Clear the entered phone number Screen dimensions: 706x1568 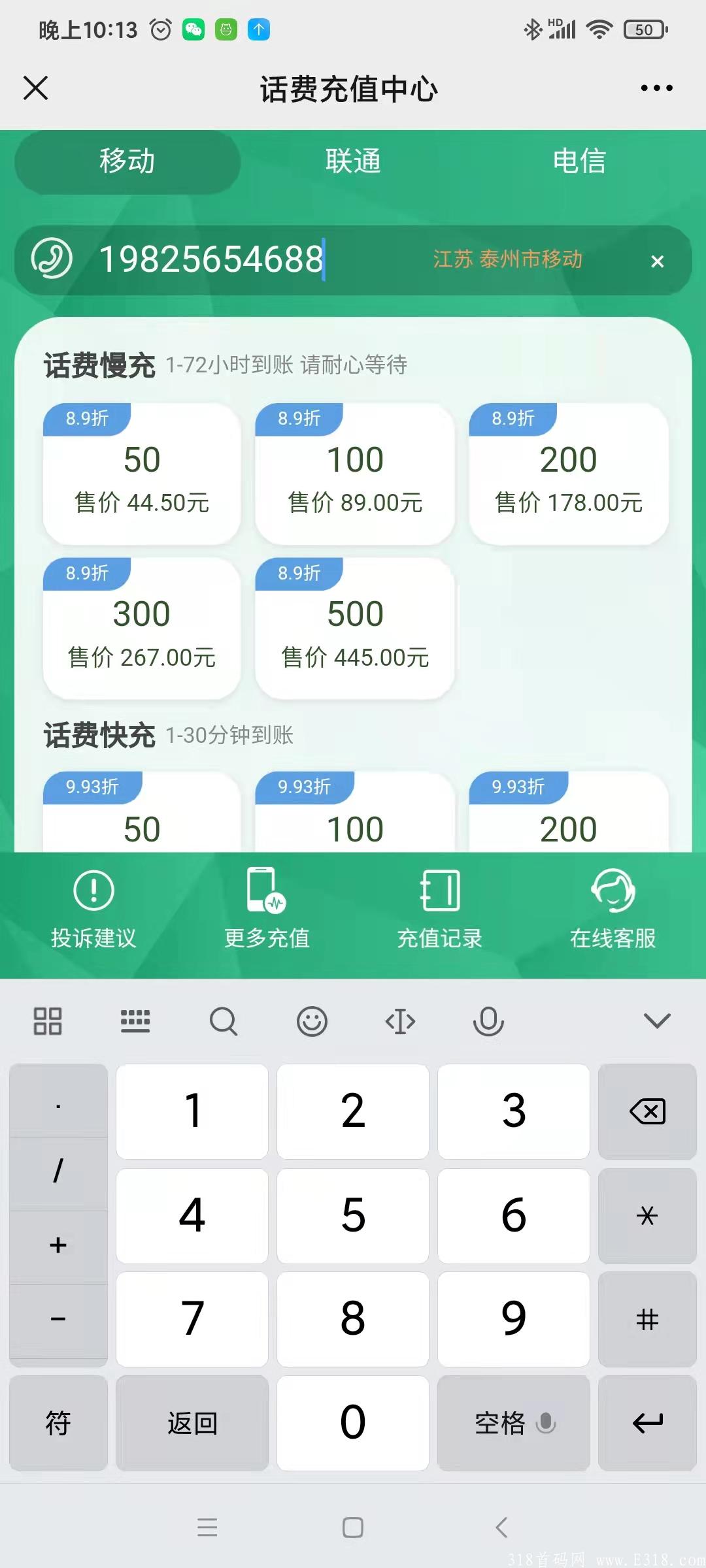click(657, 261)
